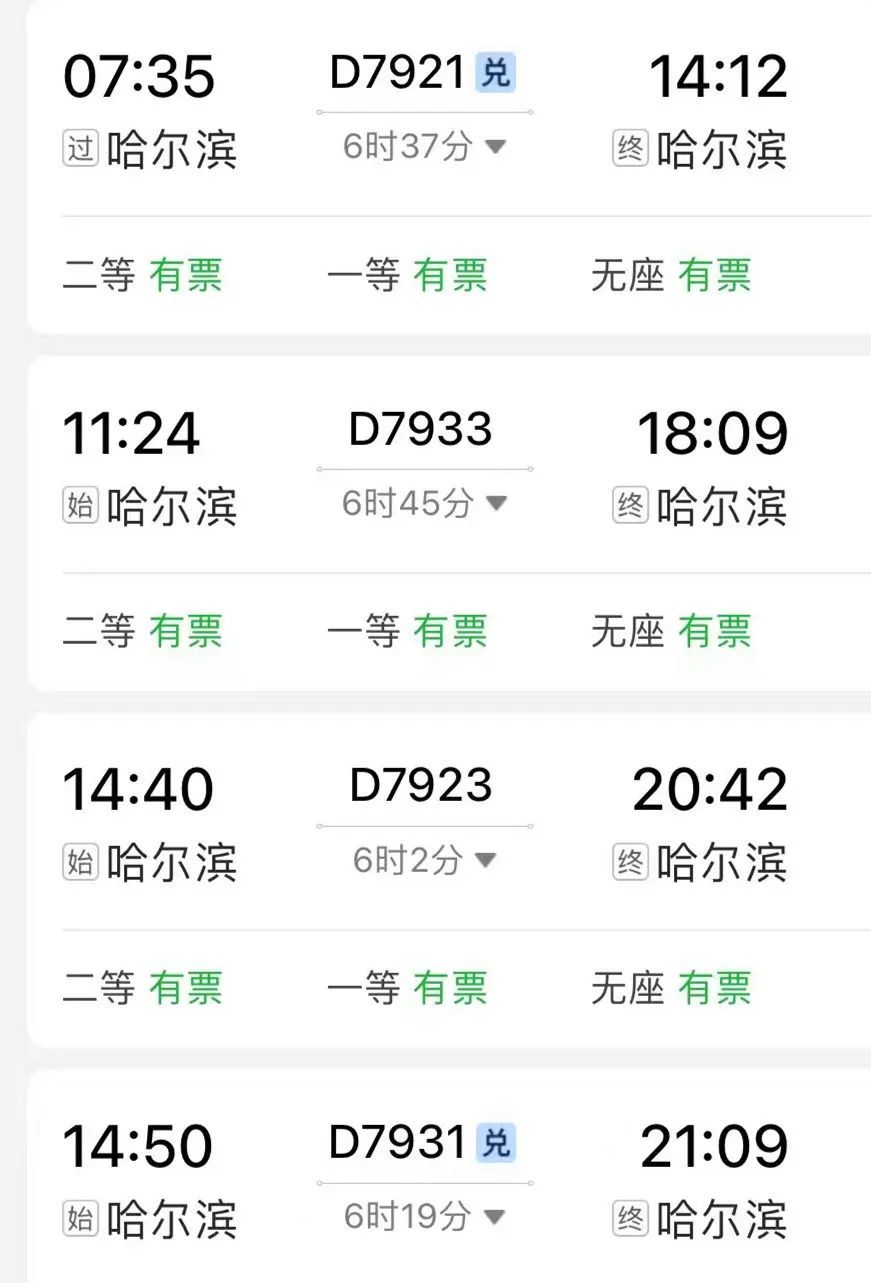Screen dimensions: 871x1283
Task: Expand the 6时19分 stops for D7931
Action: click(424, 1216)
